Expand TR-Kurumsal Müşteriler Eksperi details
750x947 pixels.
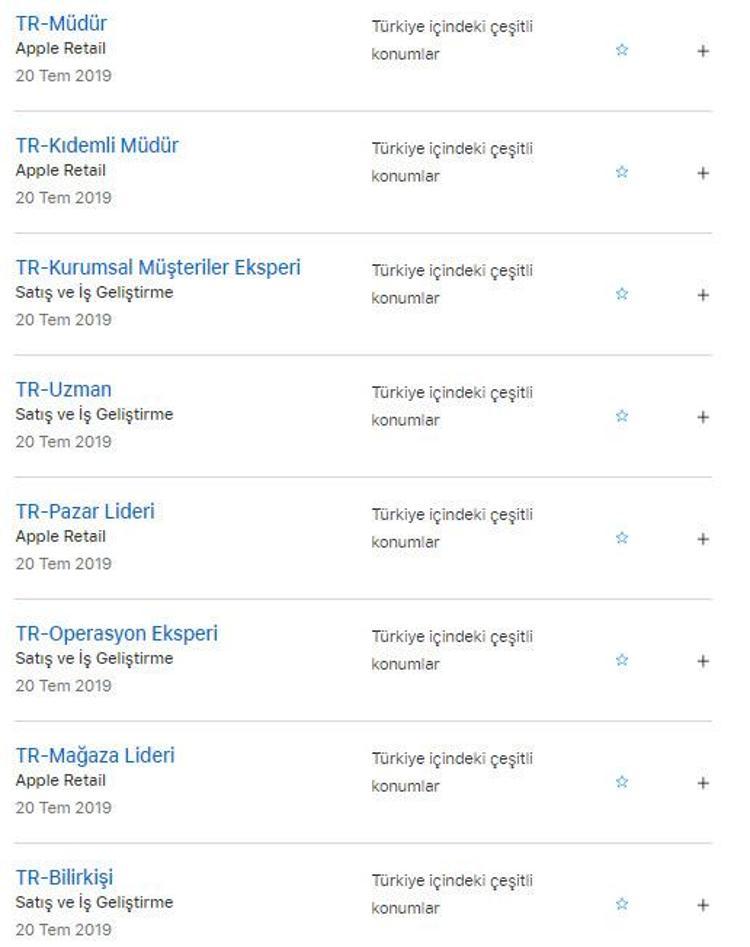coord(703,295)
